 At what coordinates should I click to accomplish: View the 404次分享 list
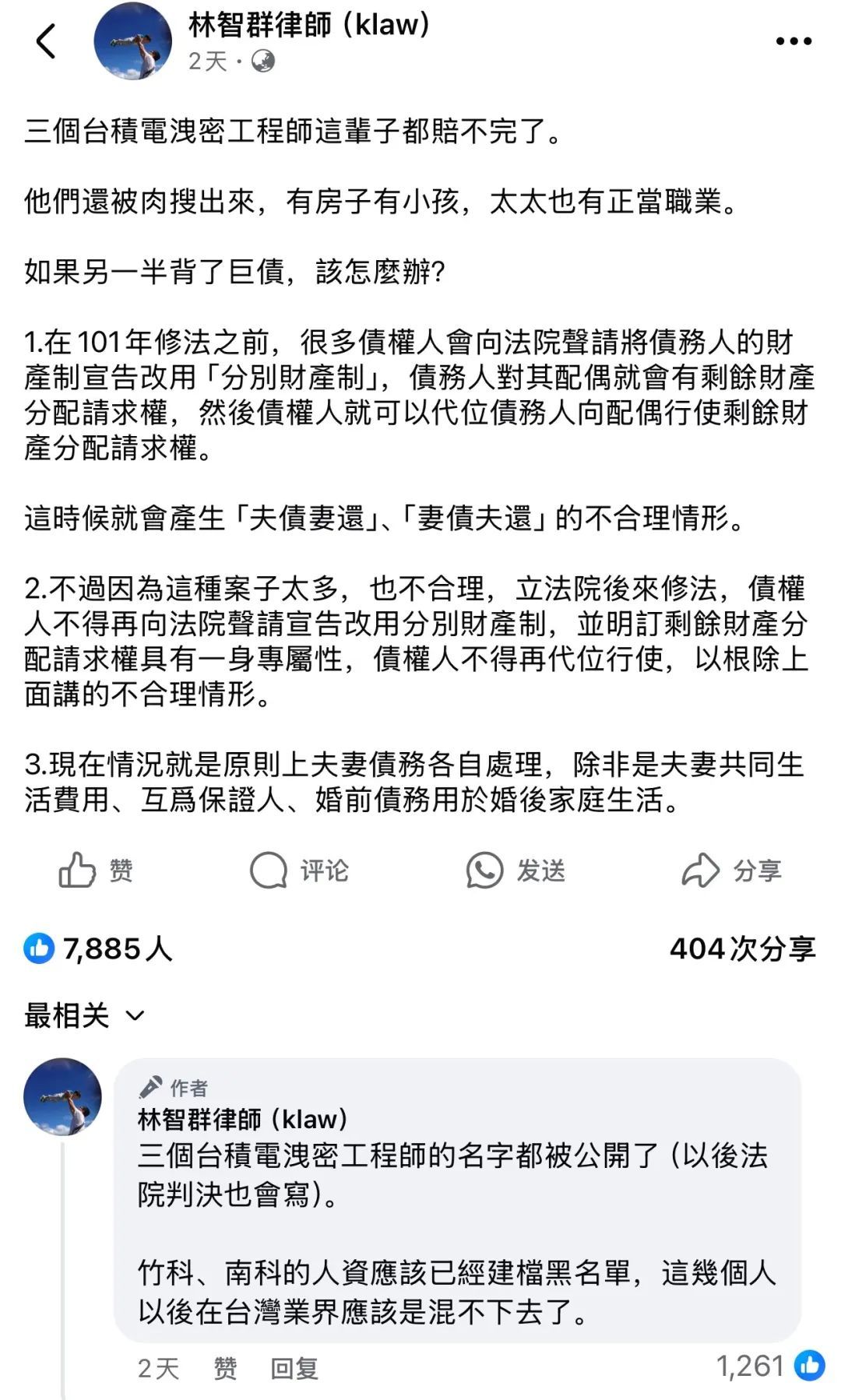coord(742,948)
